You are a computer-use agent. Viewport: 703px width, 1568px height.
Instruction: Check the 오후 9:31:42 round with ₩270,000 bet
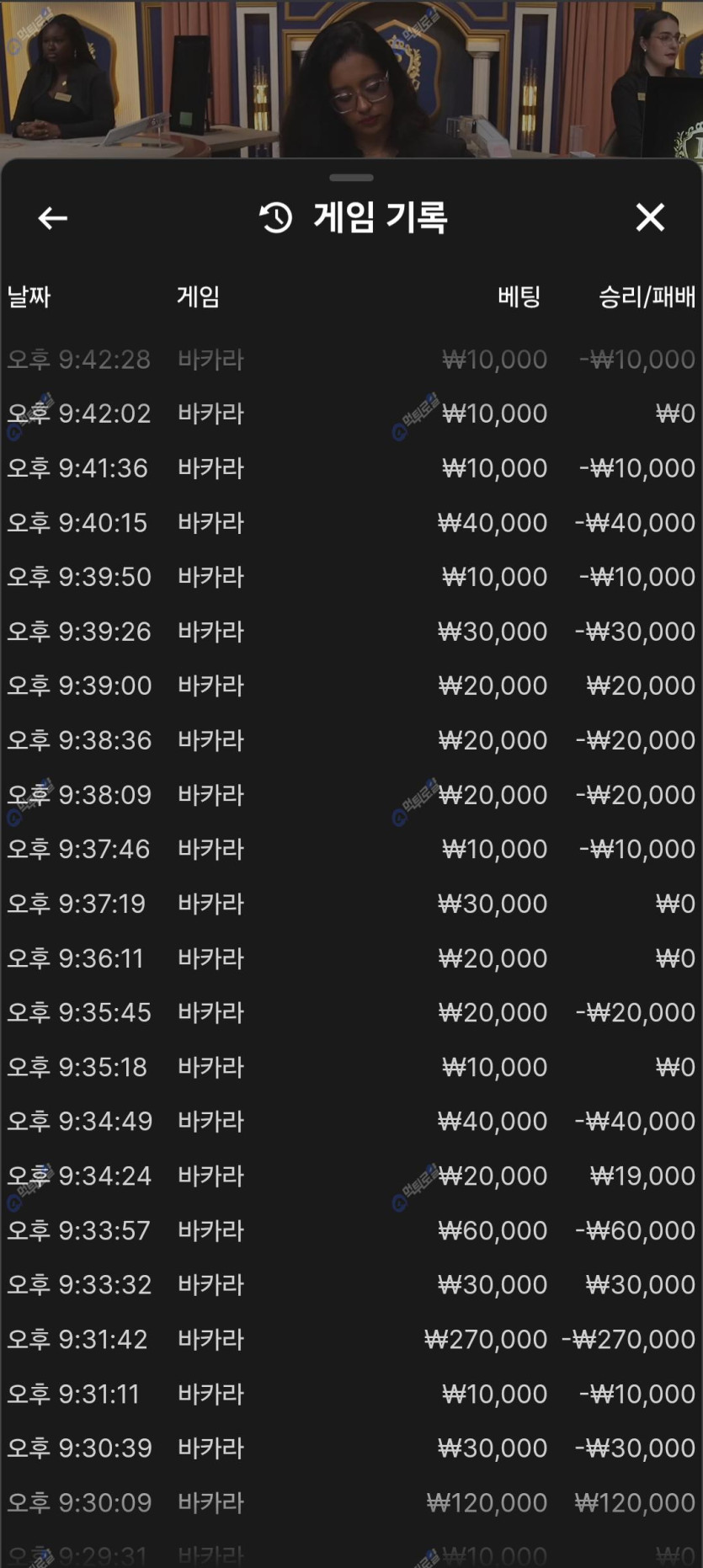[351, 1339]
